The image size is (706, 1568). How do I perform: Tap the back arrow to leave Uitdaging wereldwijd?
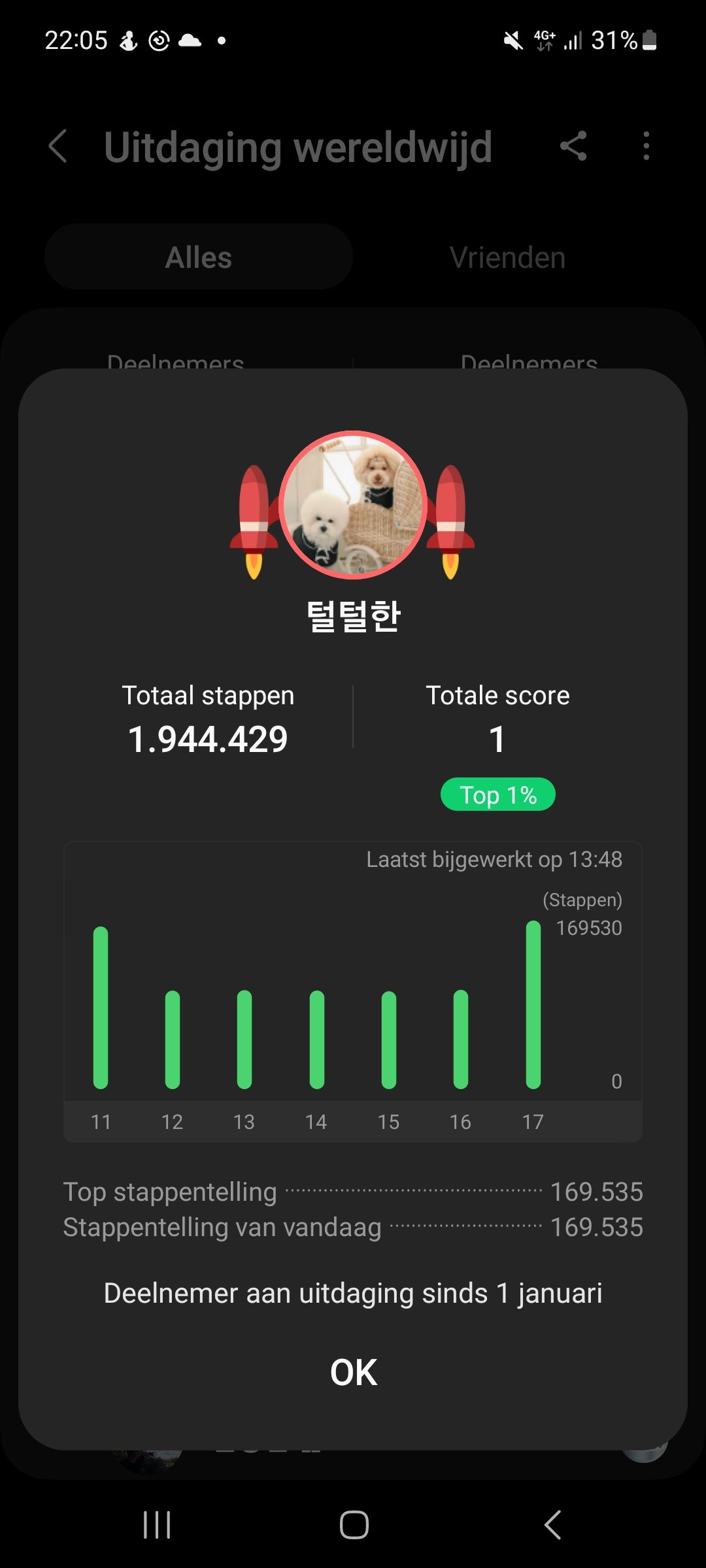click(58, 147)
